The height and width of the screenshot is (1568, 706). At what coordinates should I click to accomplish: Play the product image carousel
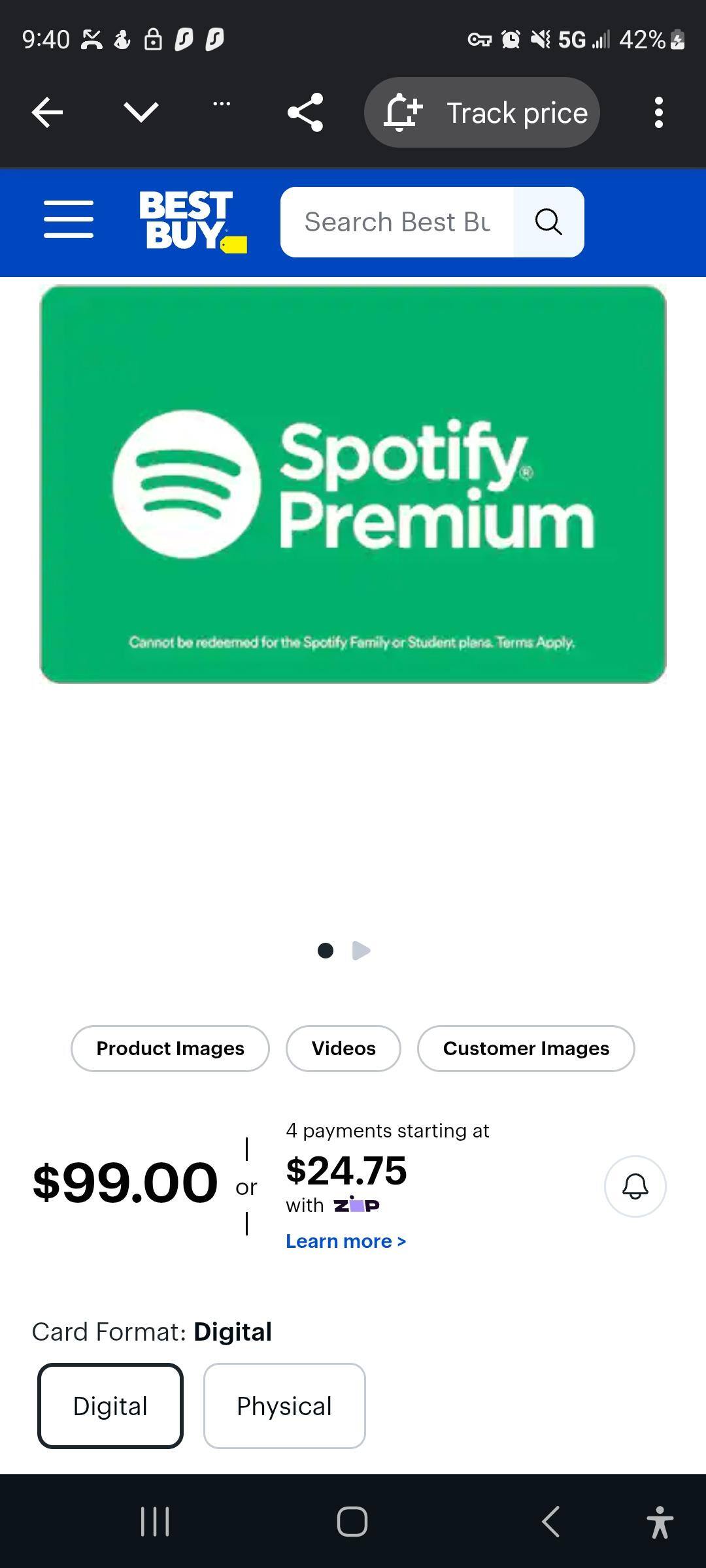coord(360,951)
